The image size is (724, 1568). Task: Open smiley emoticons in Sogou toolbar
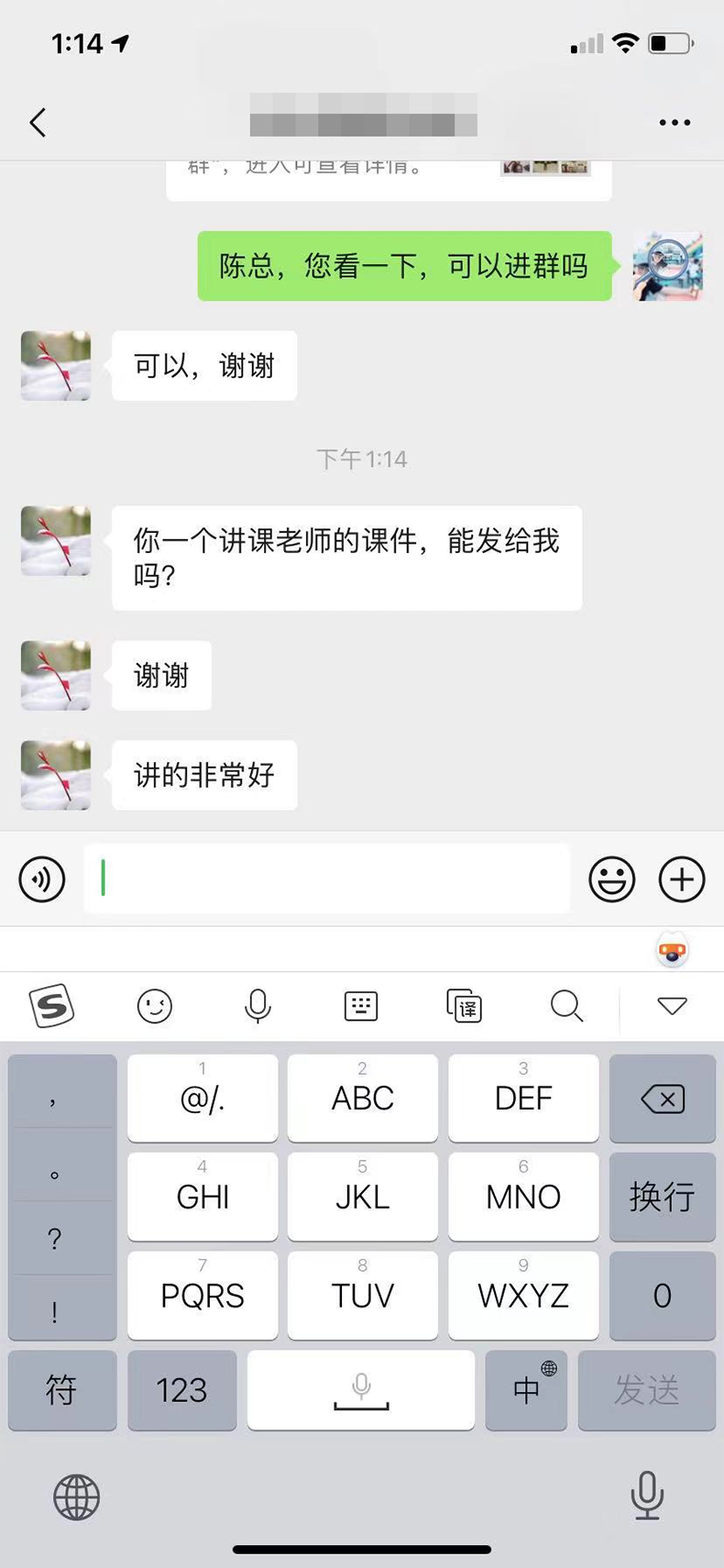[x=154, y=1005]
